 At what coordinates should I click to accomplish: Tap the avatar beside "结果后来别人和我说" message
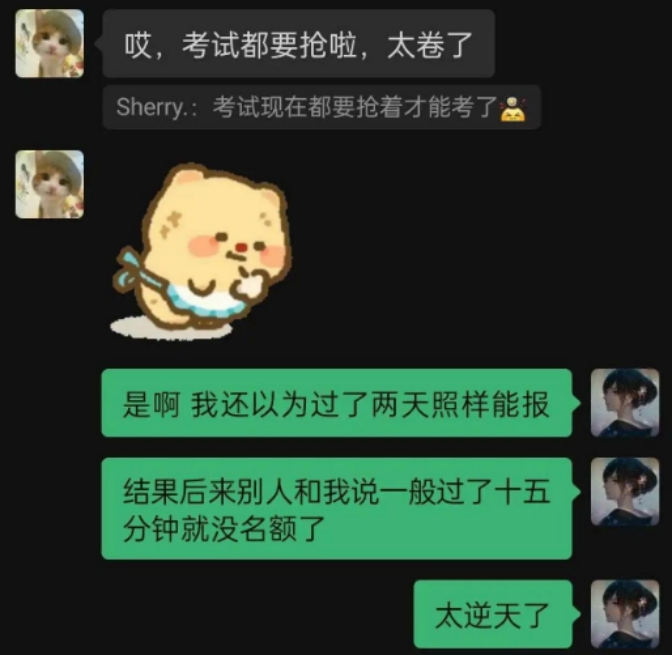(625, 492)
